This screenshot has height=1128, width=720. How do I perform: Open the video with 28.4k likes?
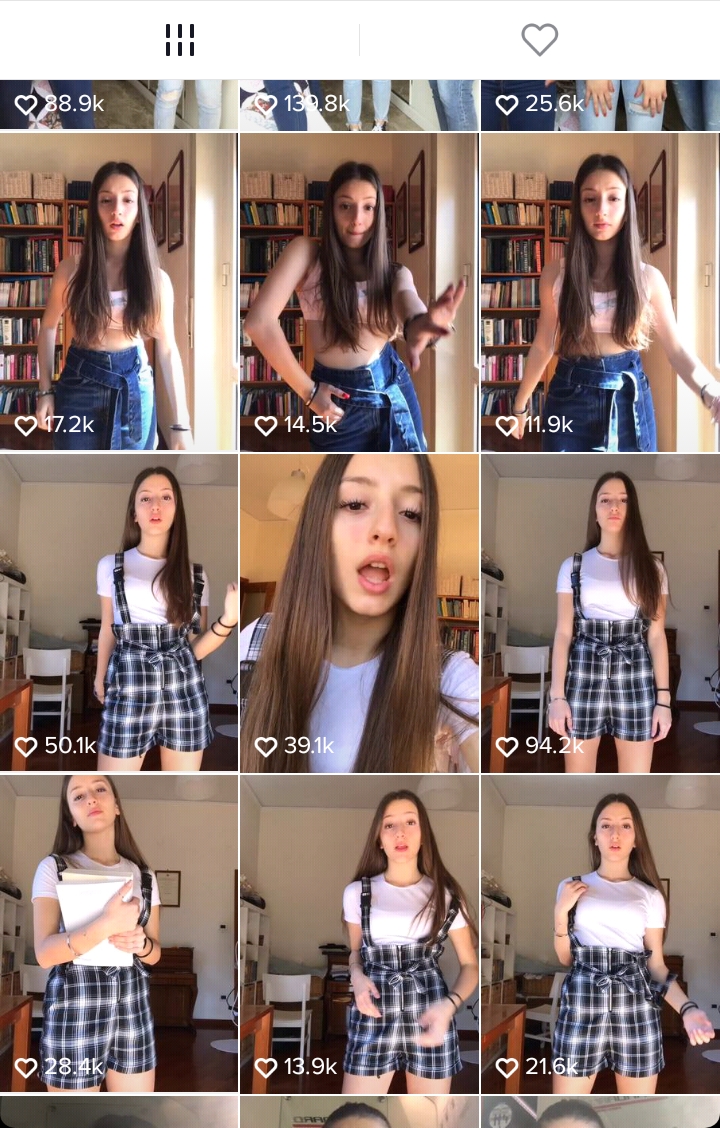pos(119,934)
